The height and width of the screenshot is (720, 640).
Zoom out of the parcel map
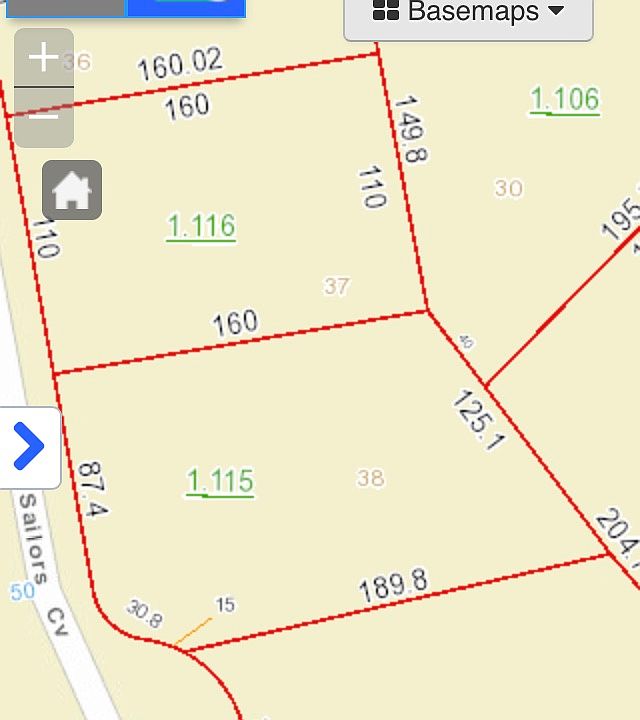coord(44,116)
